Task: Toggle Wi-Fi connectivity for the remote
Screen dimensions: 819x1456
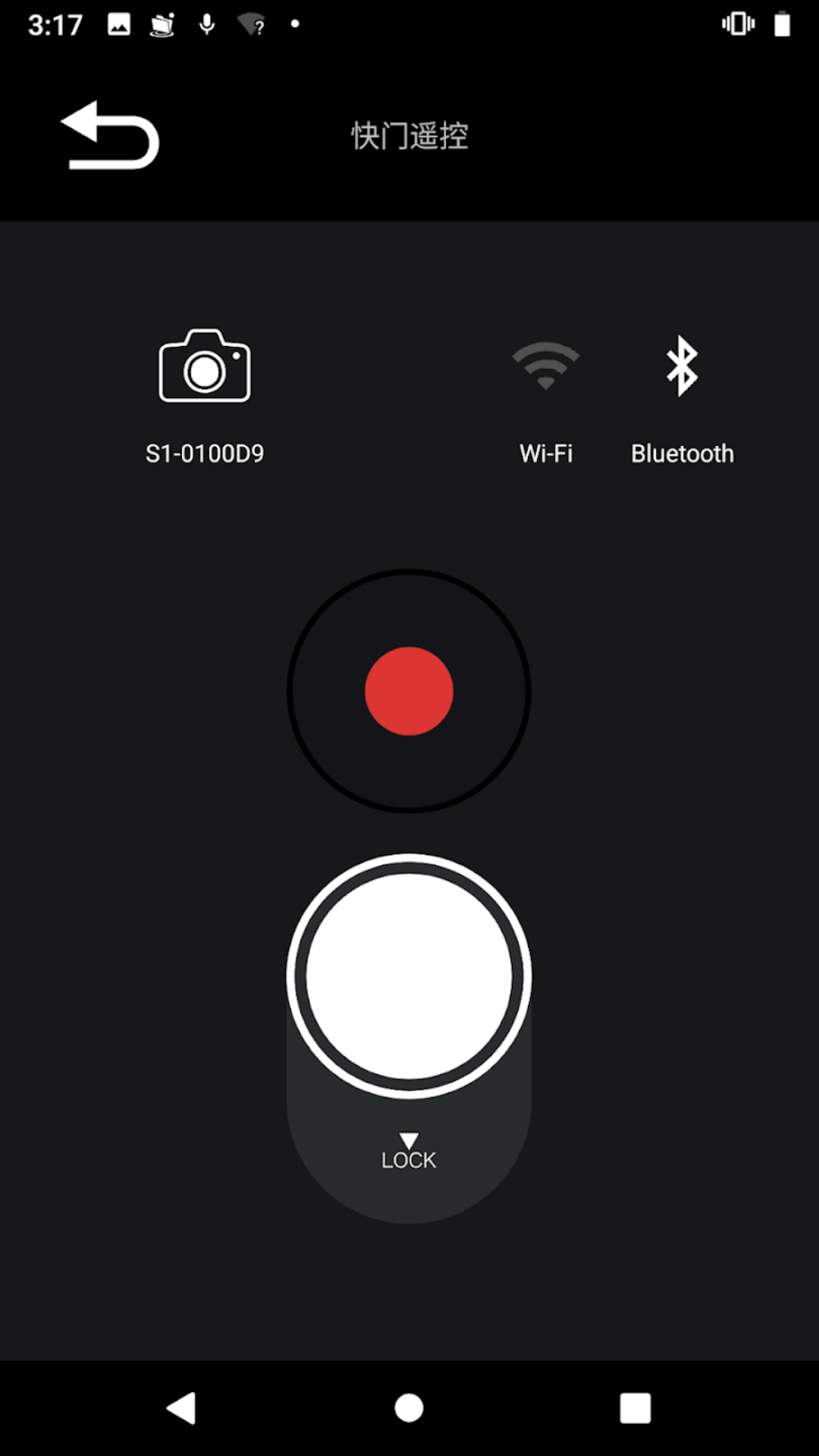Action: (544, 368)
